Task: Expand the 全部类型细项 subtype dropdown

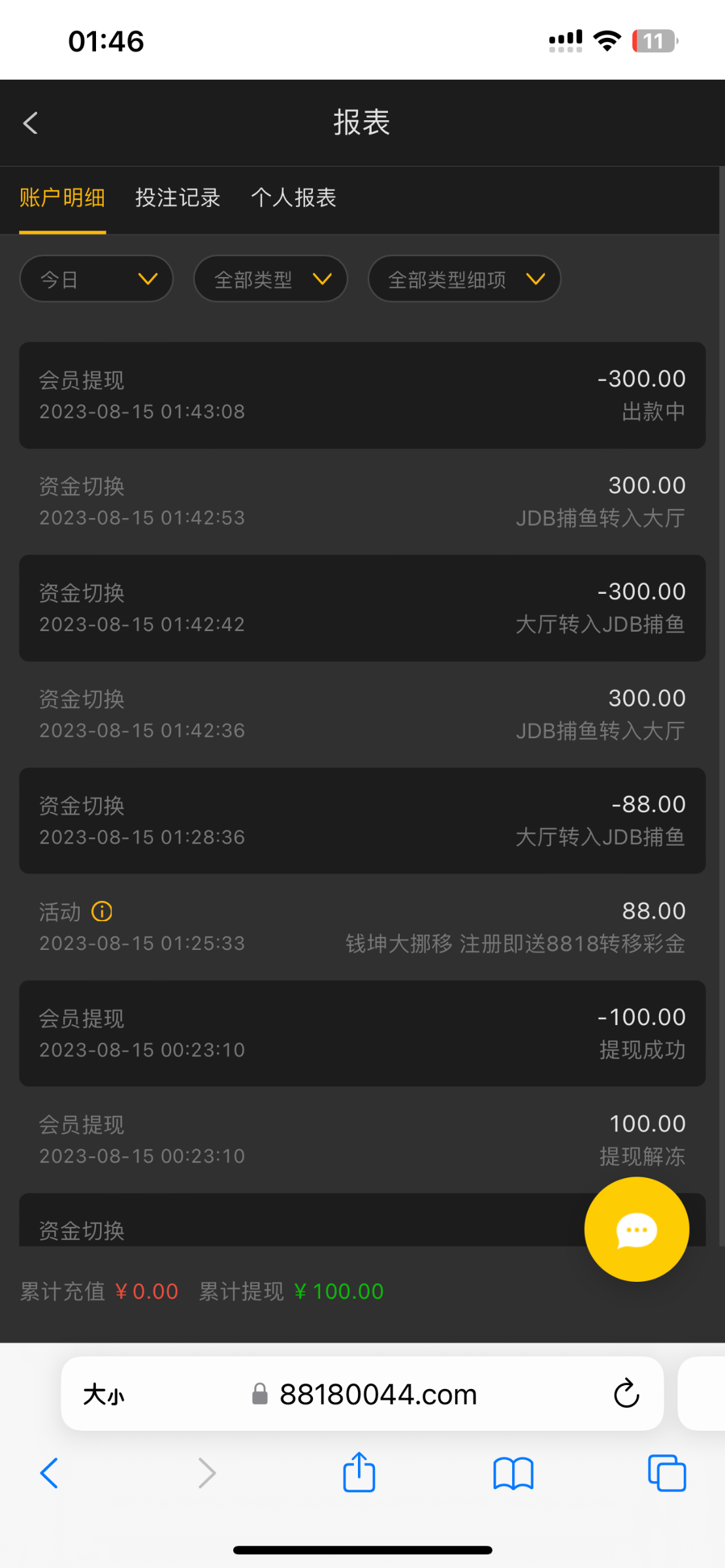Action: pos(464,279)
